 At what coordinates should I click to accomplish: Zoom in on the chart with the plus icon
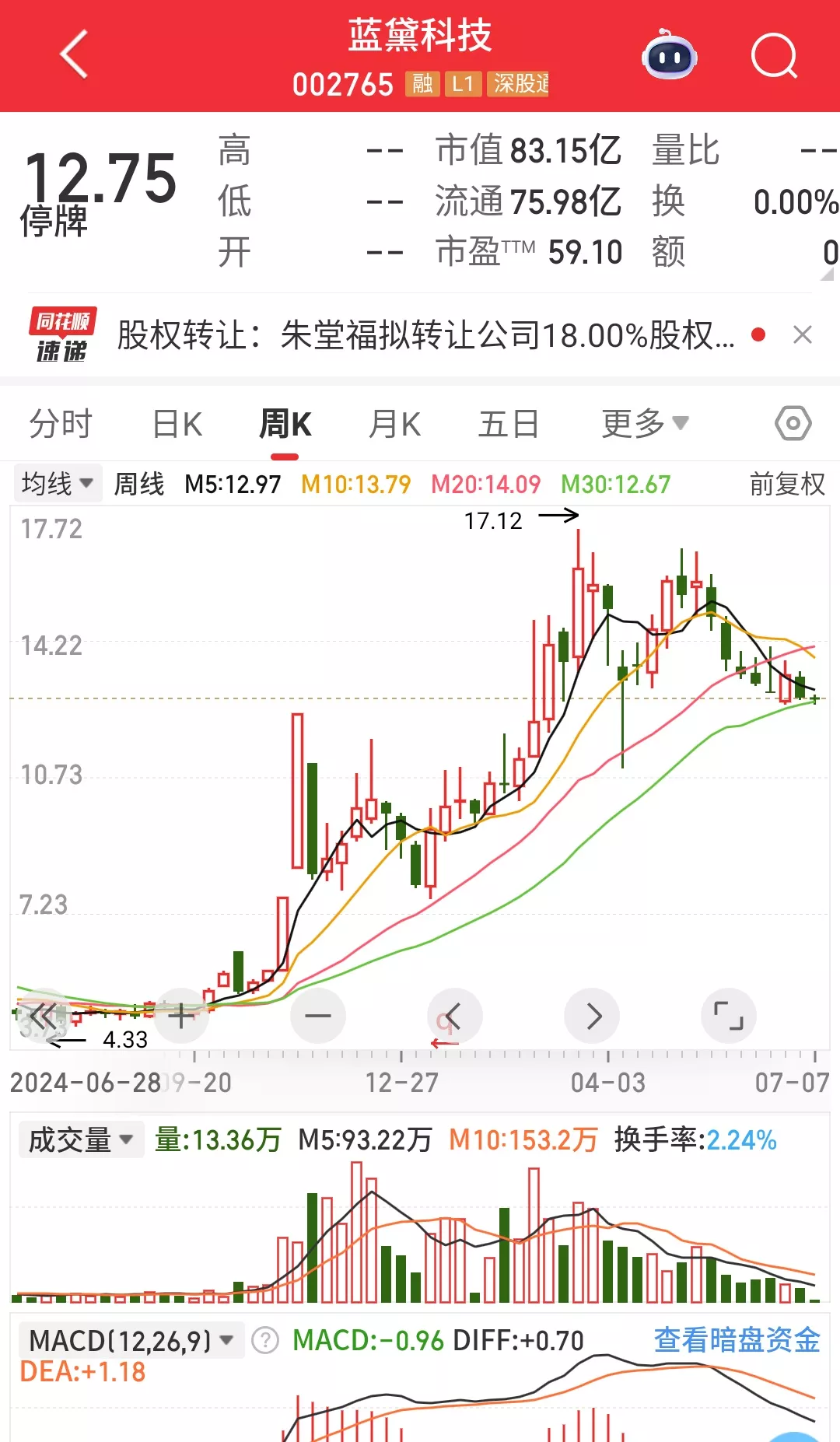coord(180,1015)
